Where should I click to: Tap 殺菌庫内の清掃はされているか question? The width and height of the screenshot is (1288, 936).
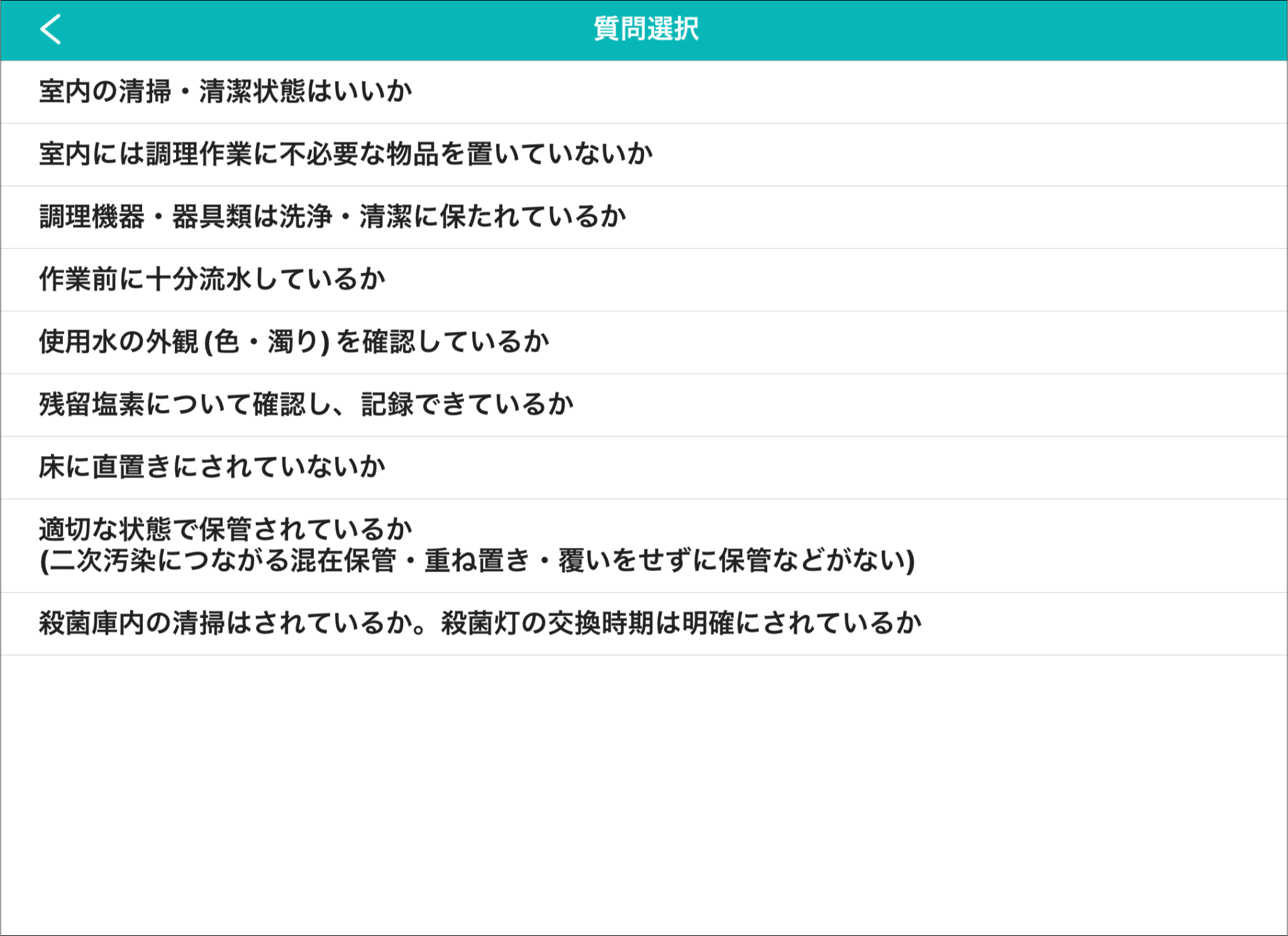point(480,623)
